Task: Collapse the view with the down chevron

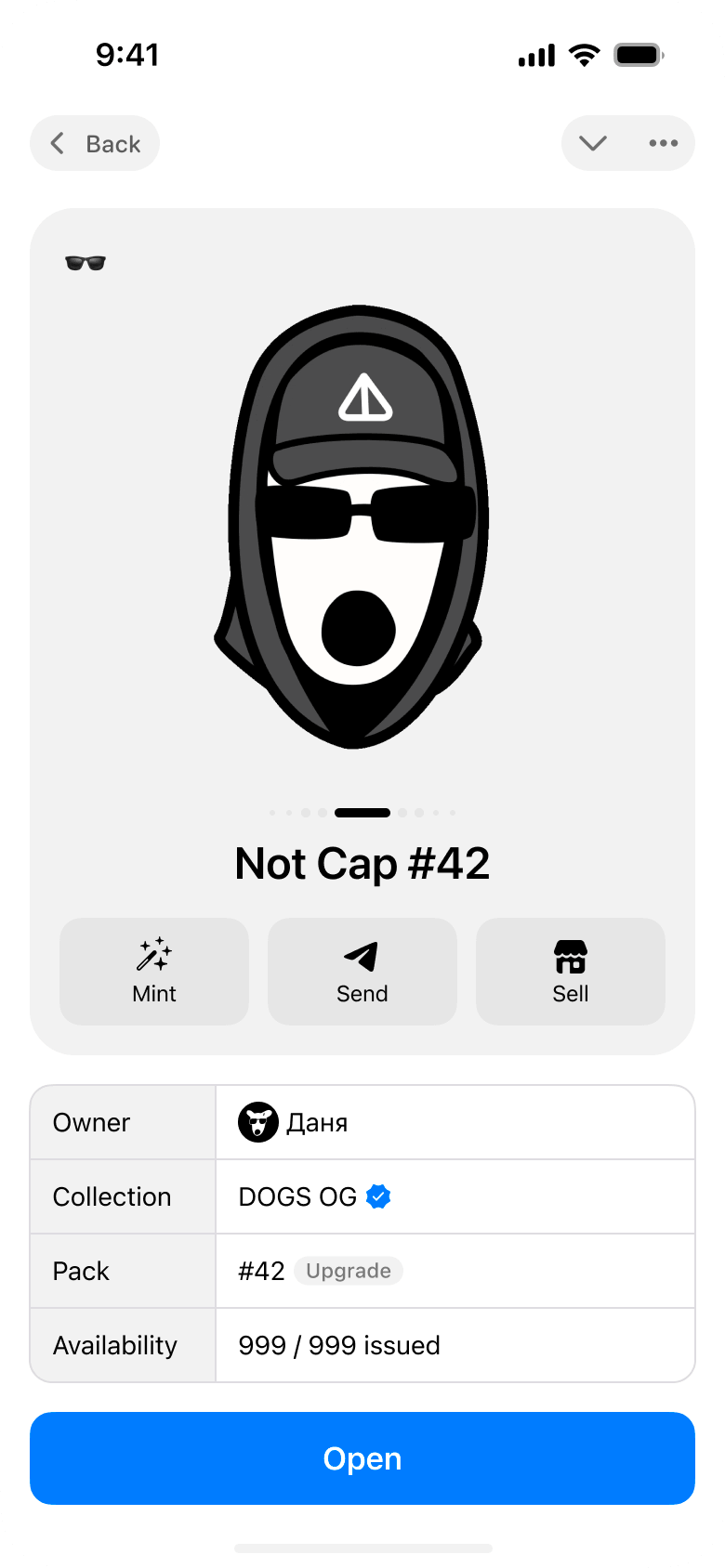Action: pyautogui.click(x=593, y=143)
